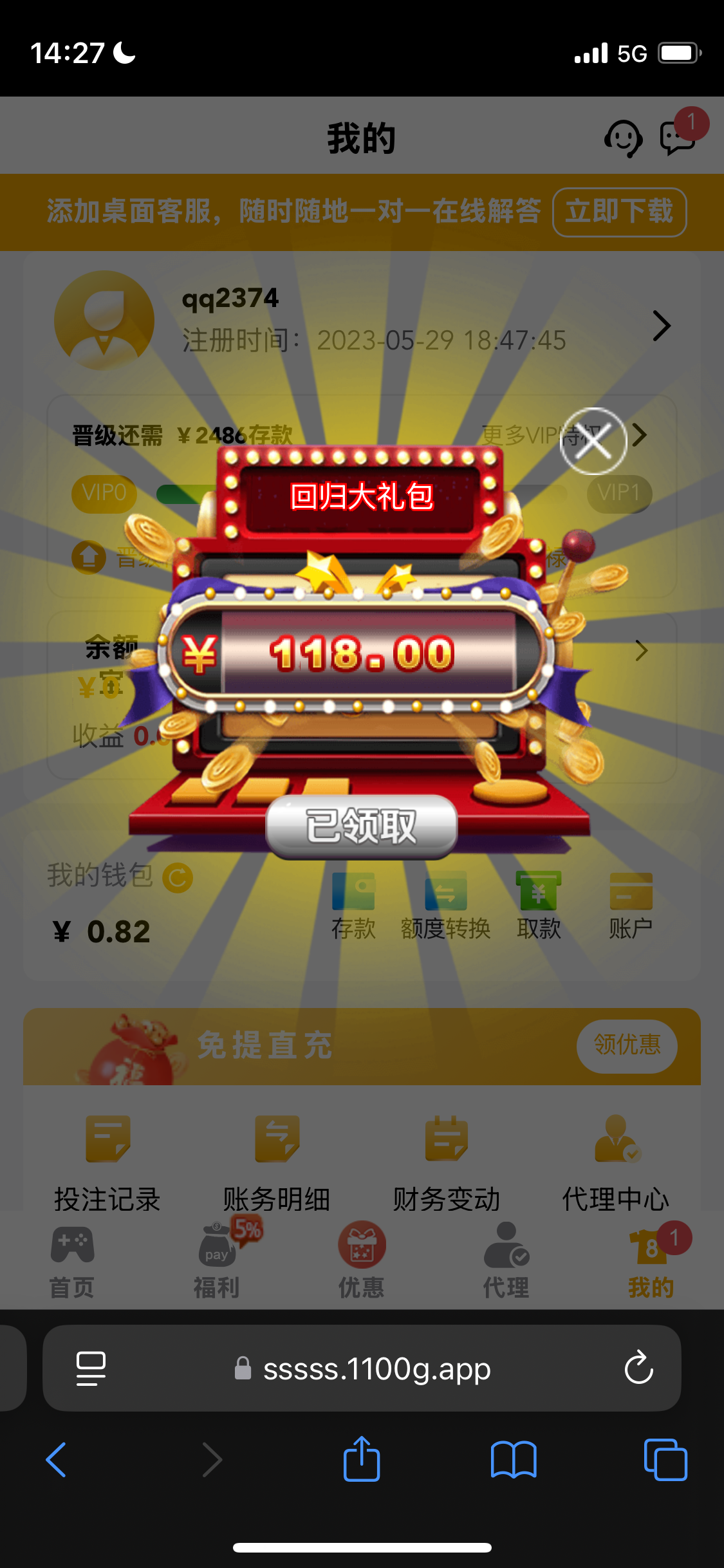Switch to the 首页 tab
This screenshot has height=1568, width=724.
click(x=72, y=1262)
